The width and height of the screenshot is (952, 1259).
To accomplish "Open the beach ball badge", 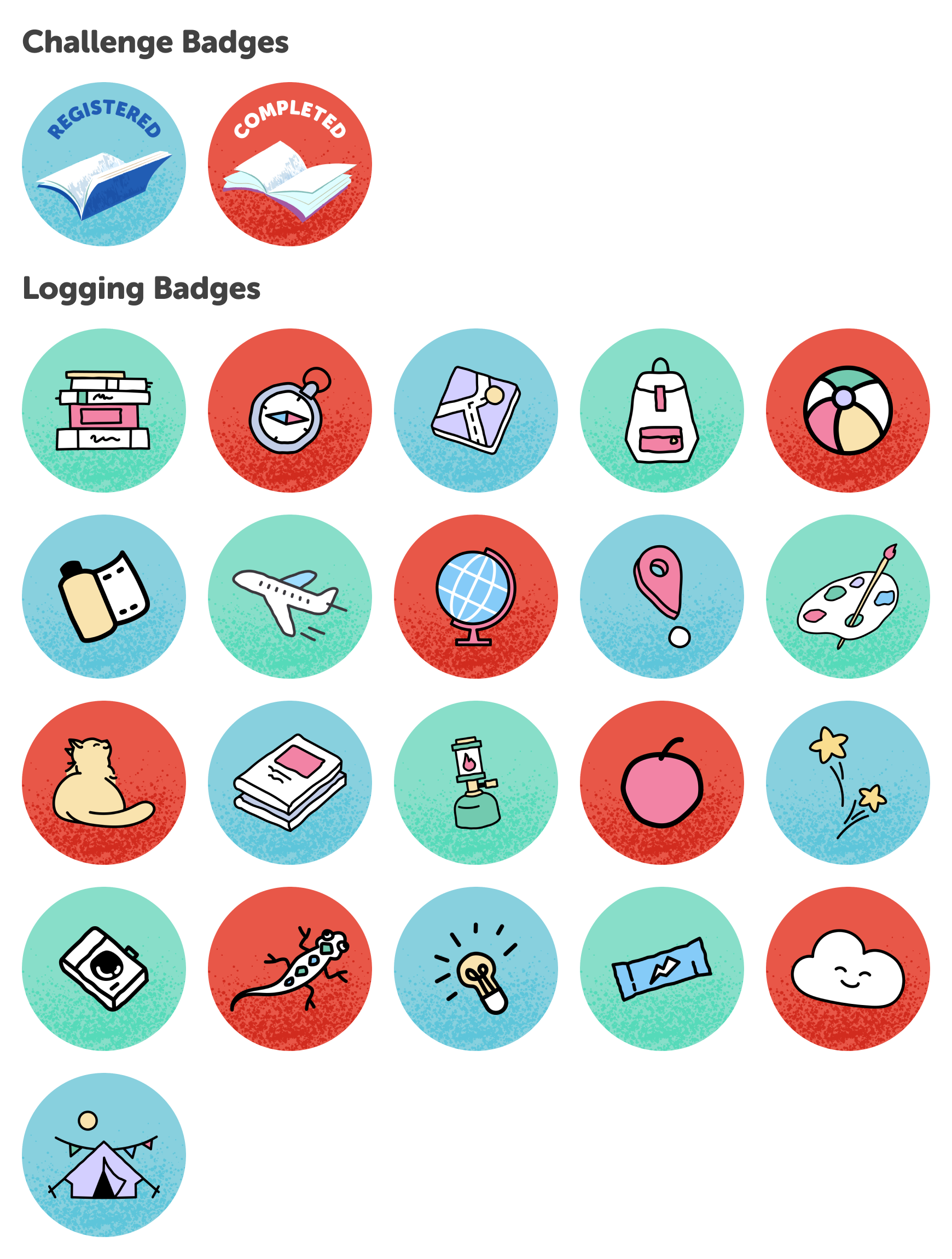I will (847, 410).
